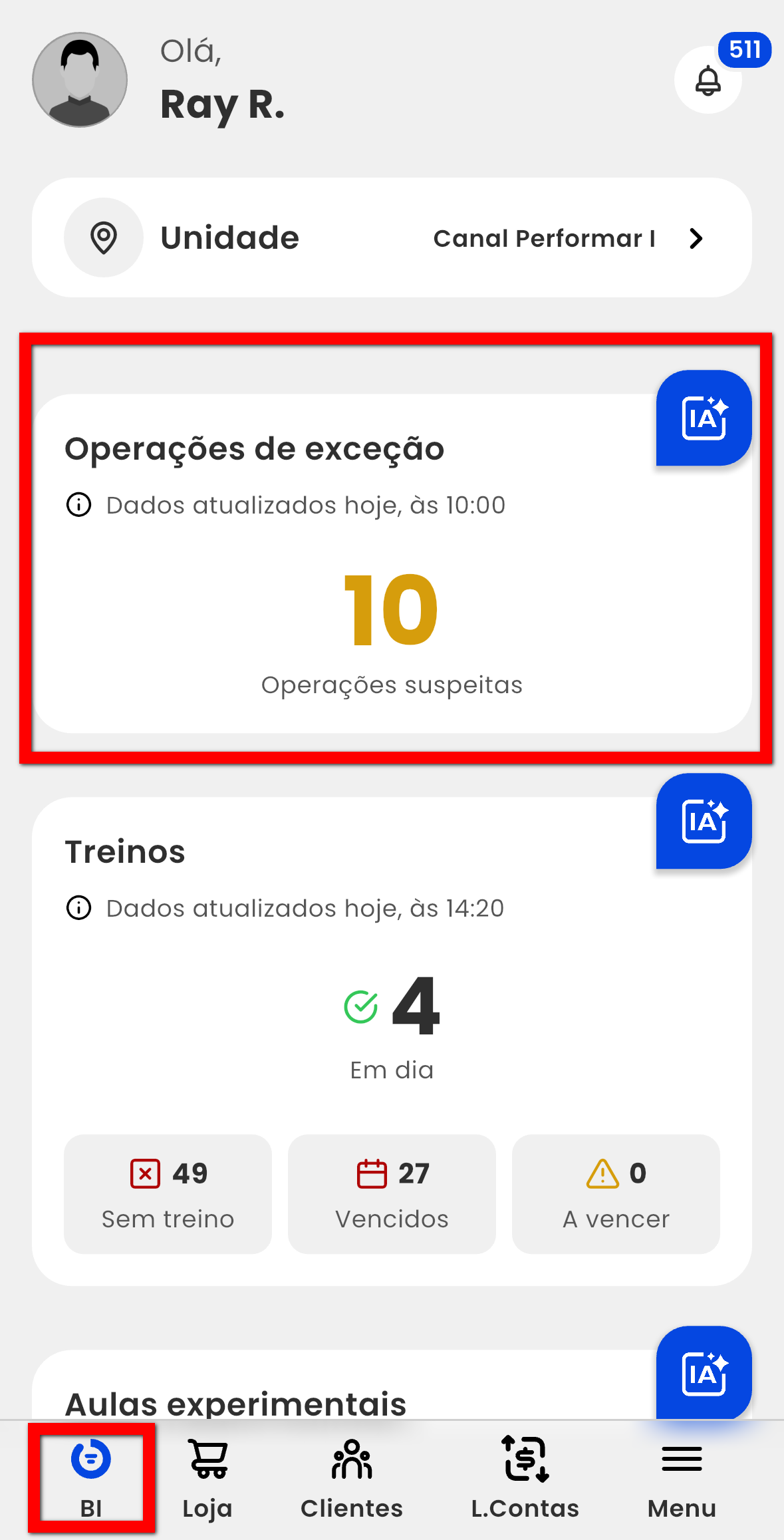Image resolution: width=784 pixels, height=1540 pixels.
Task: Open the Operações de exceção card
Action: click(391, 599)
